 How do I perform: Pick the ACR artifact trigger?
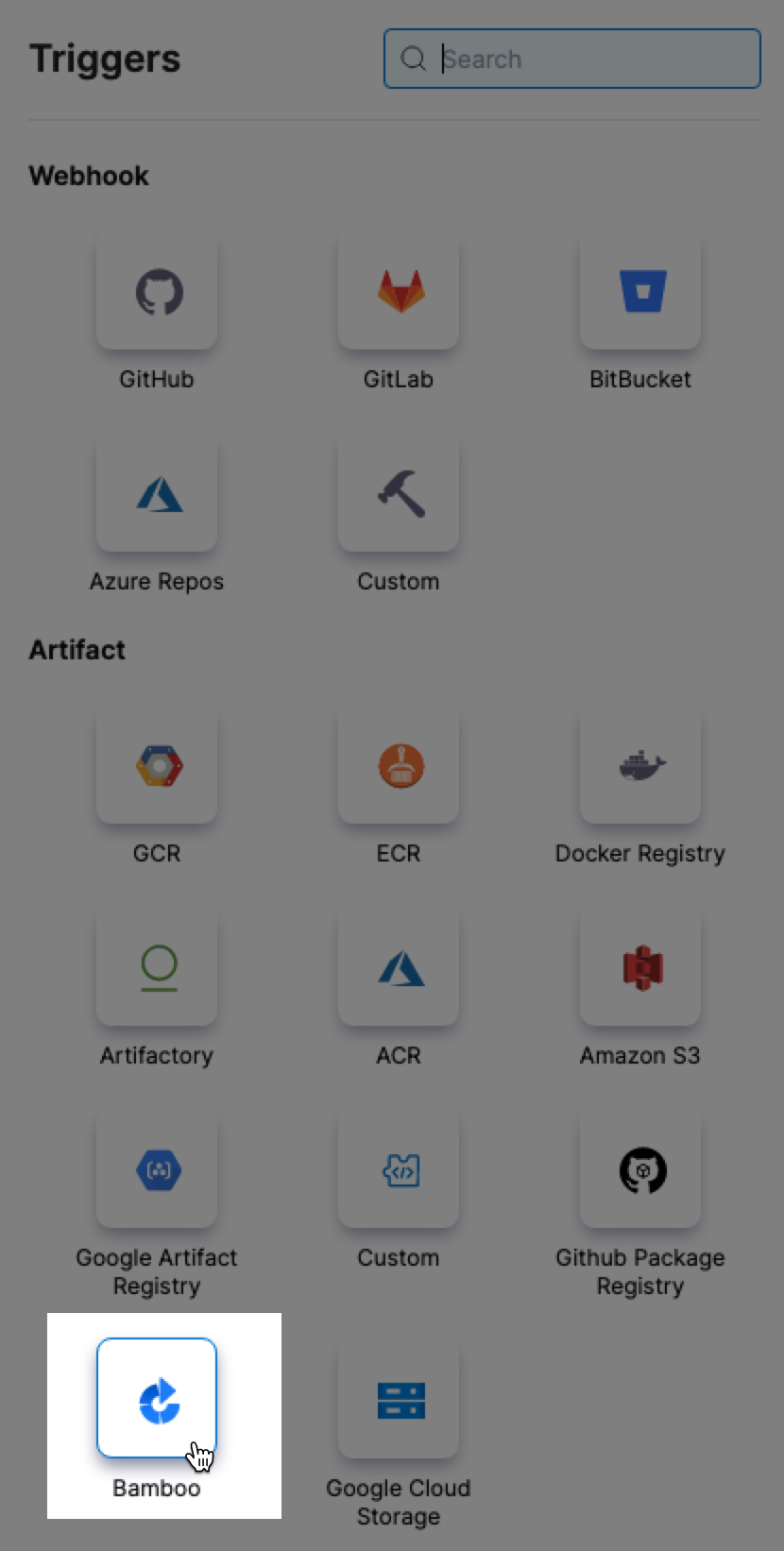[x=399, y=968]
